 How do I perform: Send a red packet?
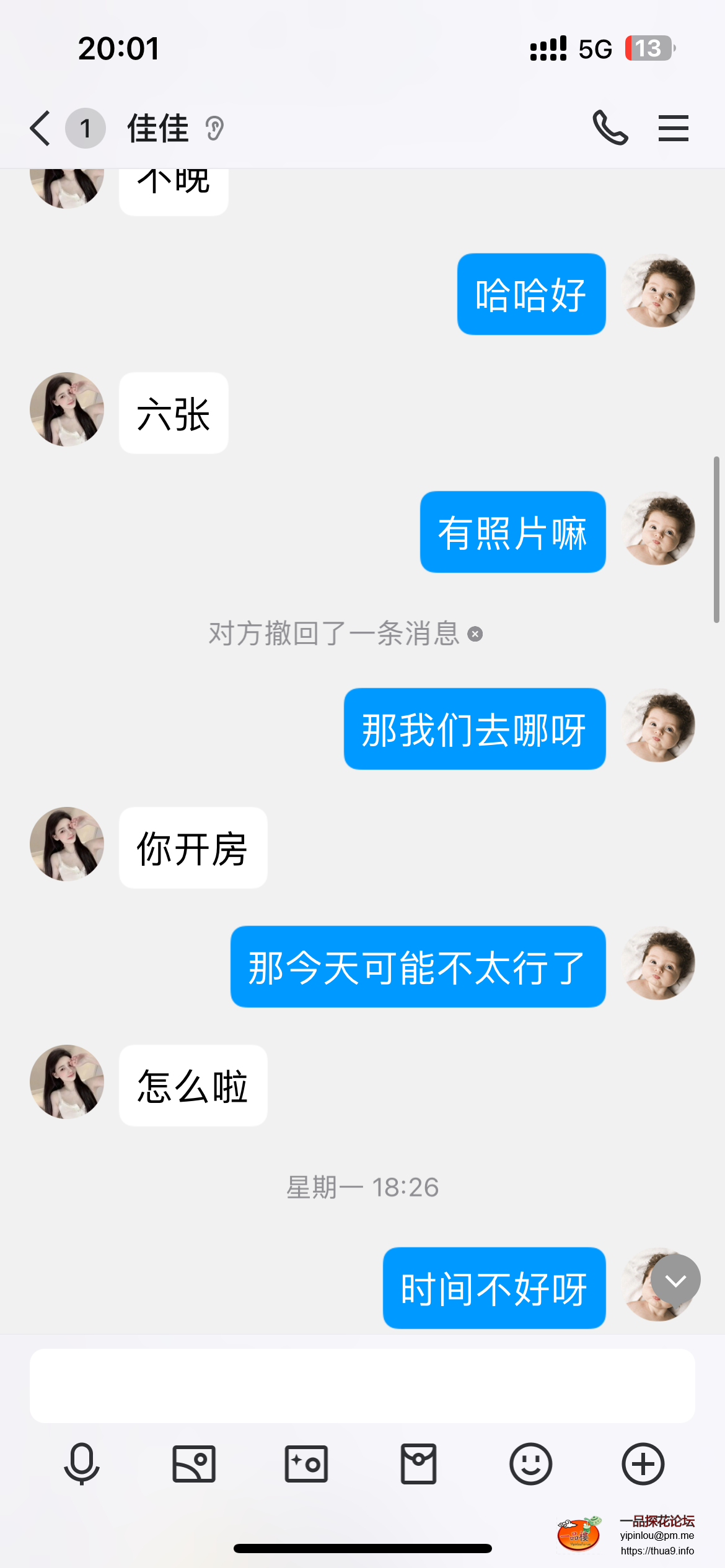tap(419, 1464)
